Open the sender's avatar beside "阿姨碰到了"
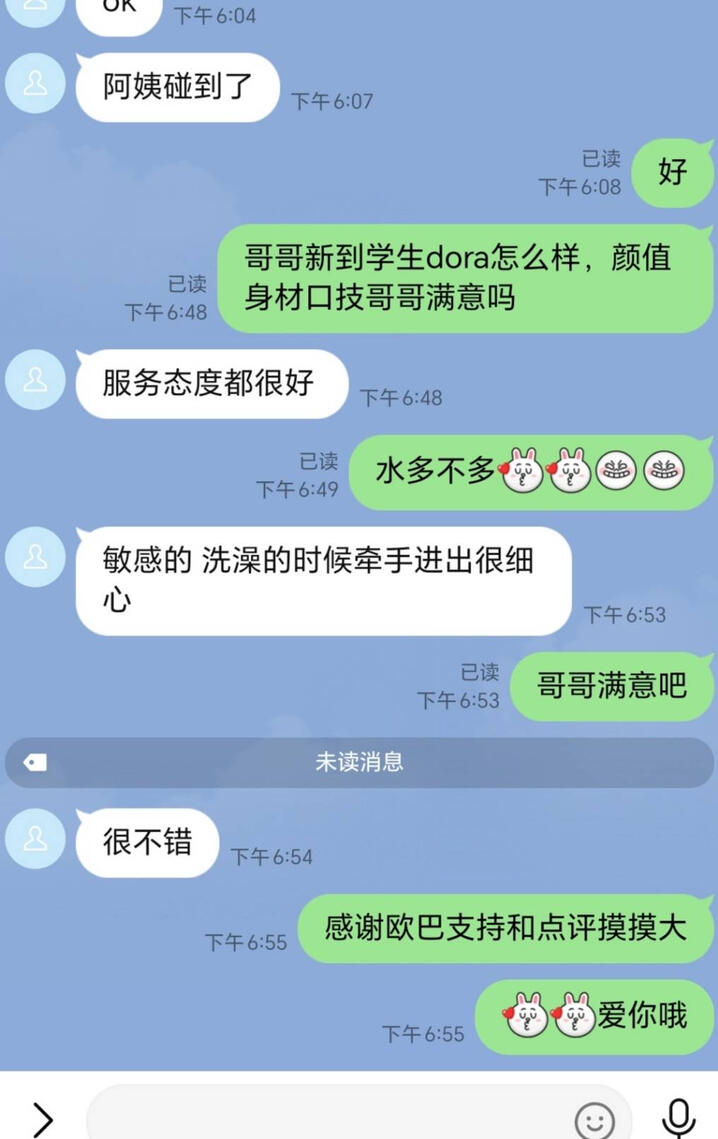718x1139 pixels. tap(36, 84)
